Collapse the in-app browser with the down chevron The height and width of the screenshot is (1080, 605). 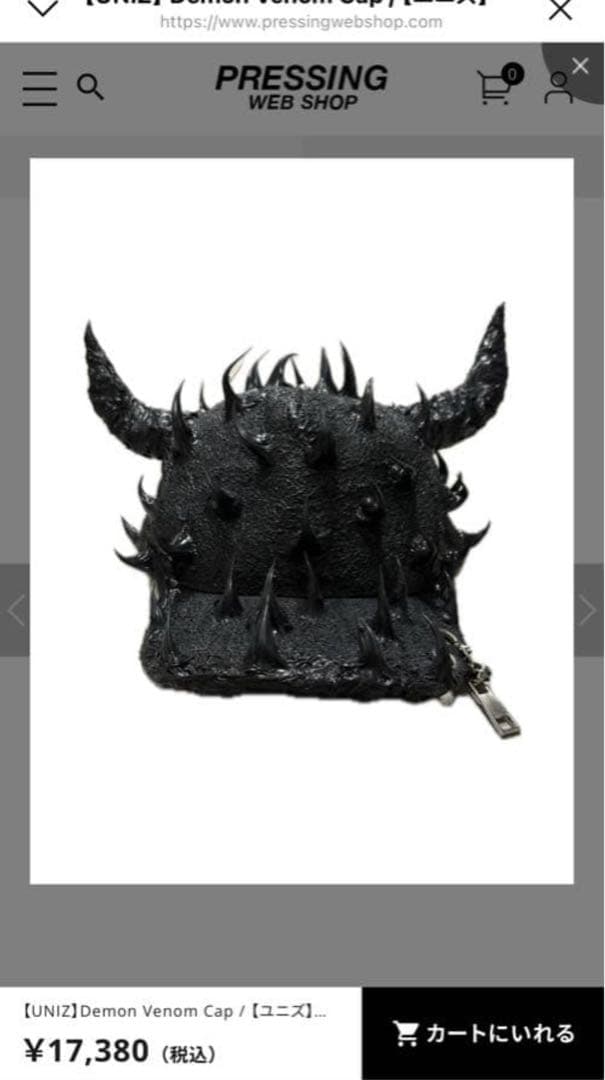(x=43, y=10)
